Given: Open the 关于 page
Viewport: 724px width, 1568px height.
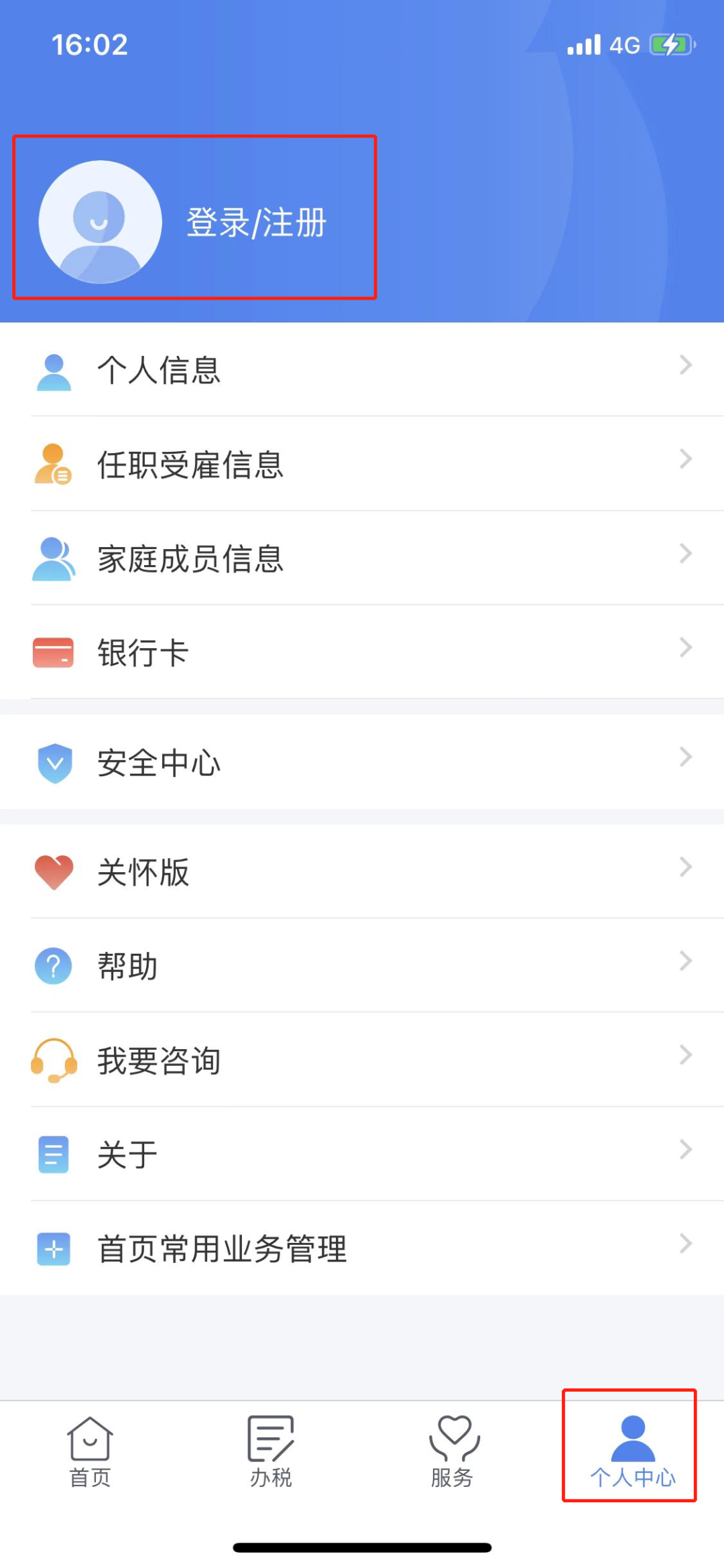Looking at the screenshot, I should click(127, 1153).
